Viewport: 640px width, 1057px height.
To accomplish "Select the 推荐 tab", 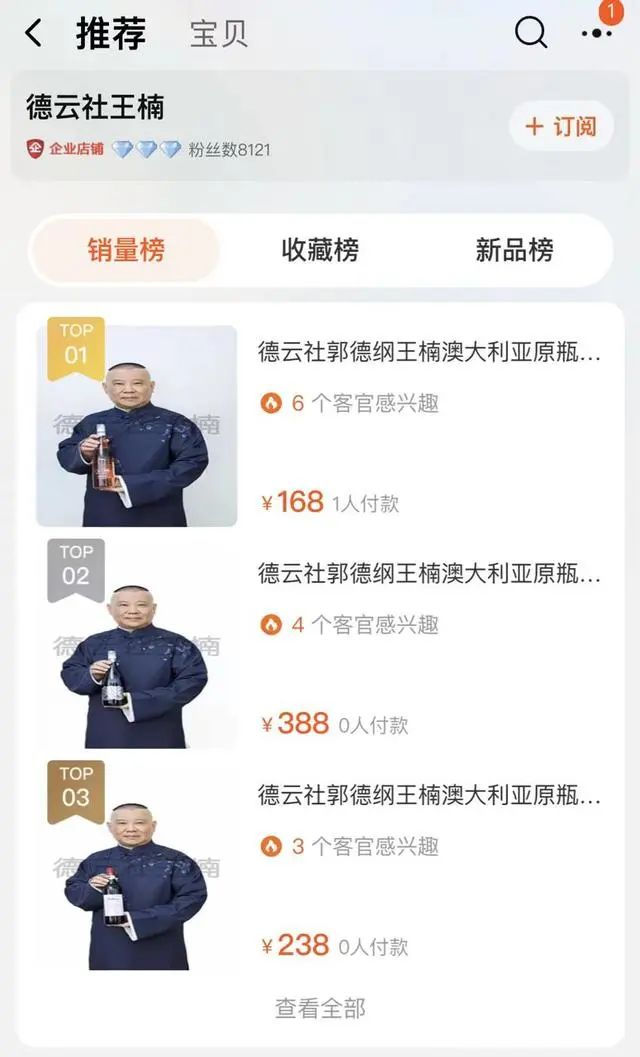I will tap(111, 33).
